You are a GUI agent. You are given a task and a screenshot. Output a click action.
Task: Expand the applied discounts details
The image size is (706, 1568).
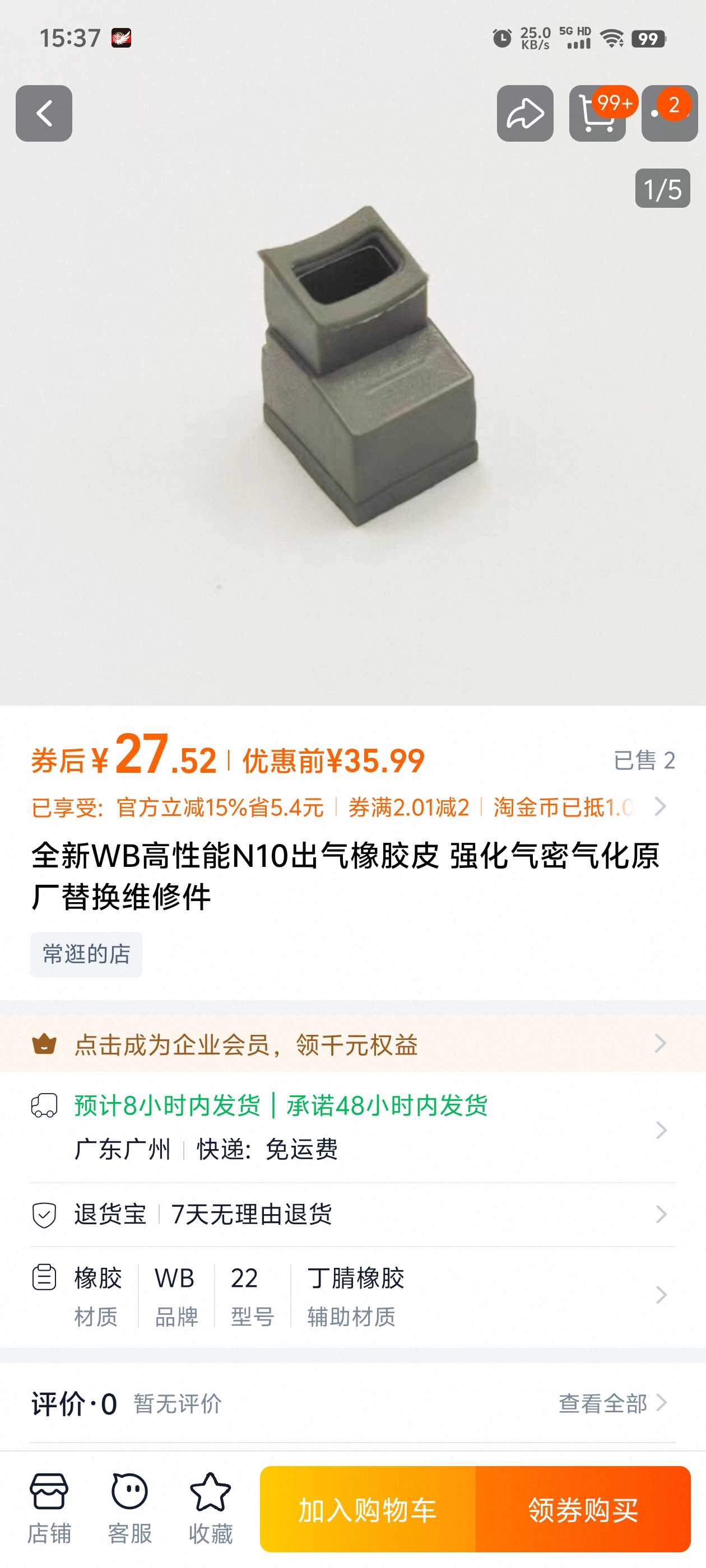pyautogui.click(x=659, y=807)
